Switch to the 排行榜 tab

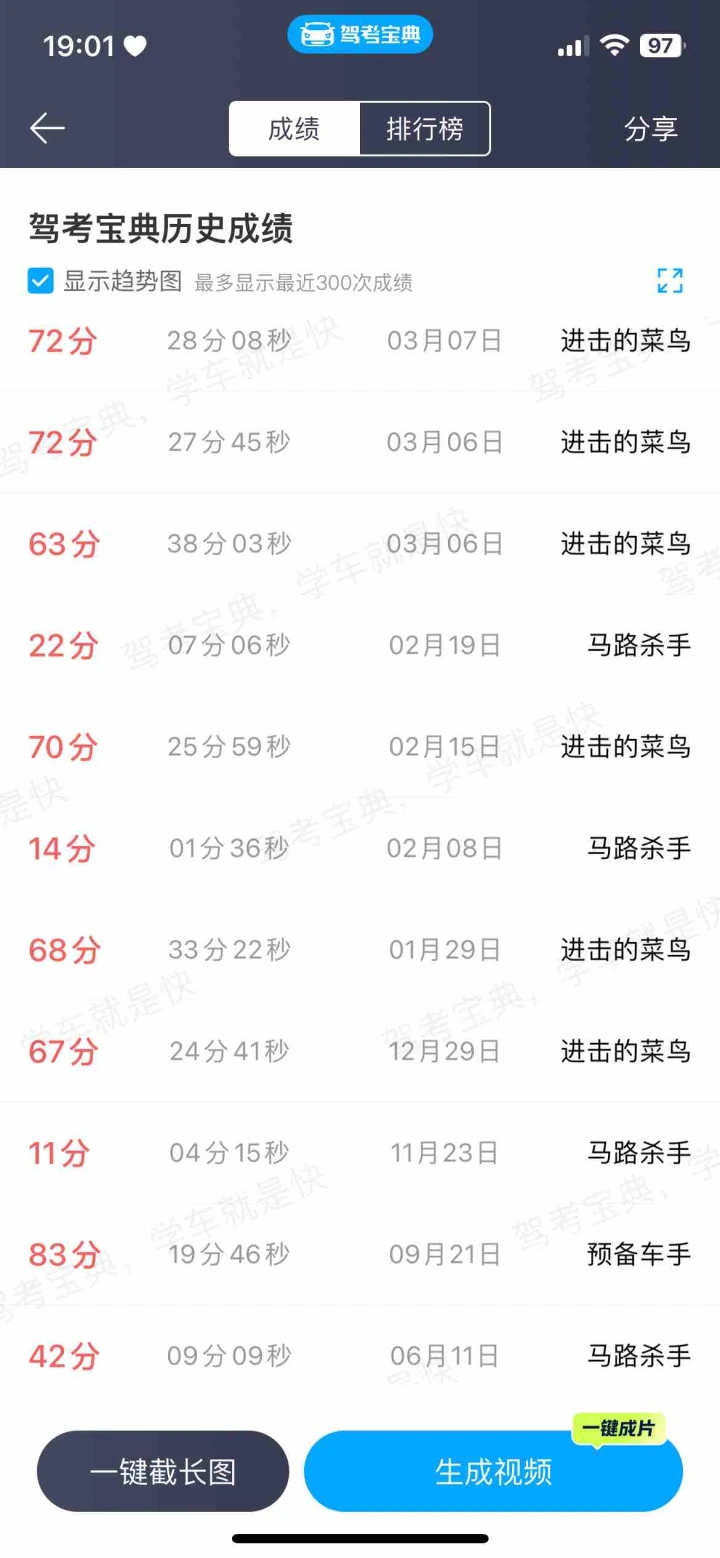pyautogui.click(x=425, y=129)
